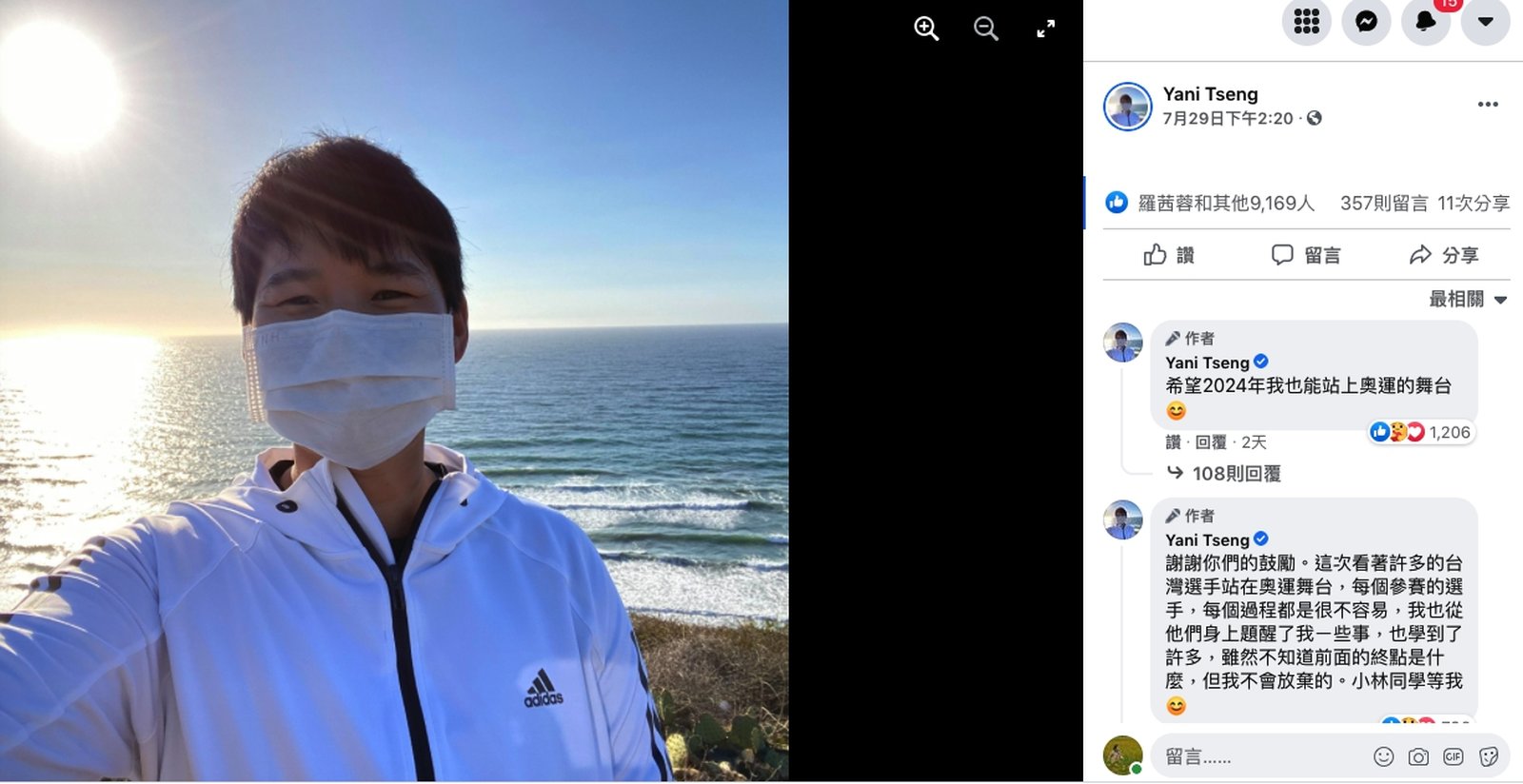Open the apps grid menu
This screenshot has height=784, width=1523.
[1306, 21]
